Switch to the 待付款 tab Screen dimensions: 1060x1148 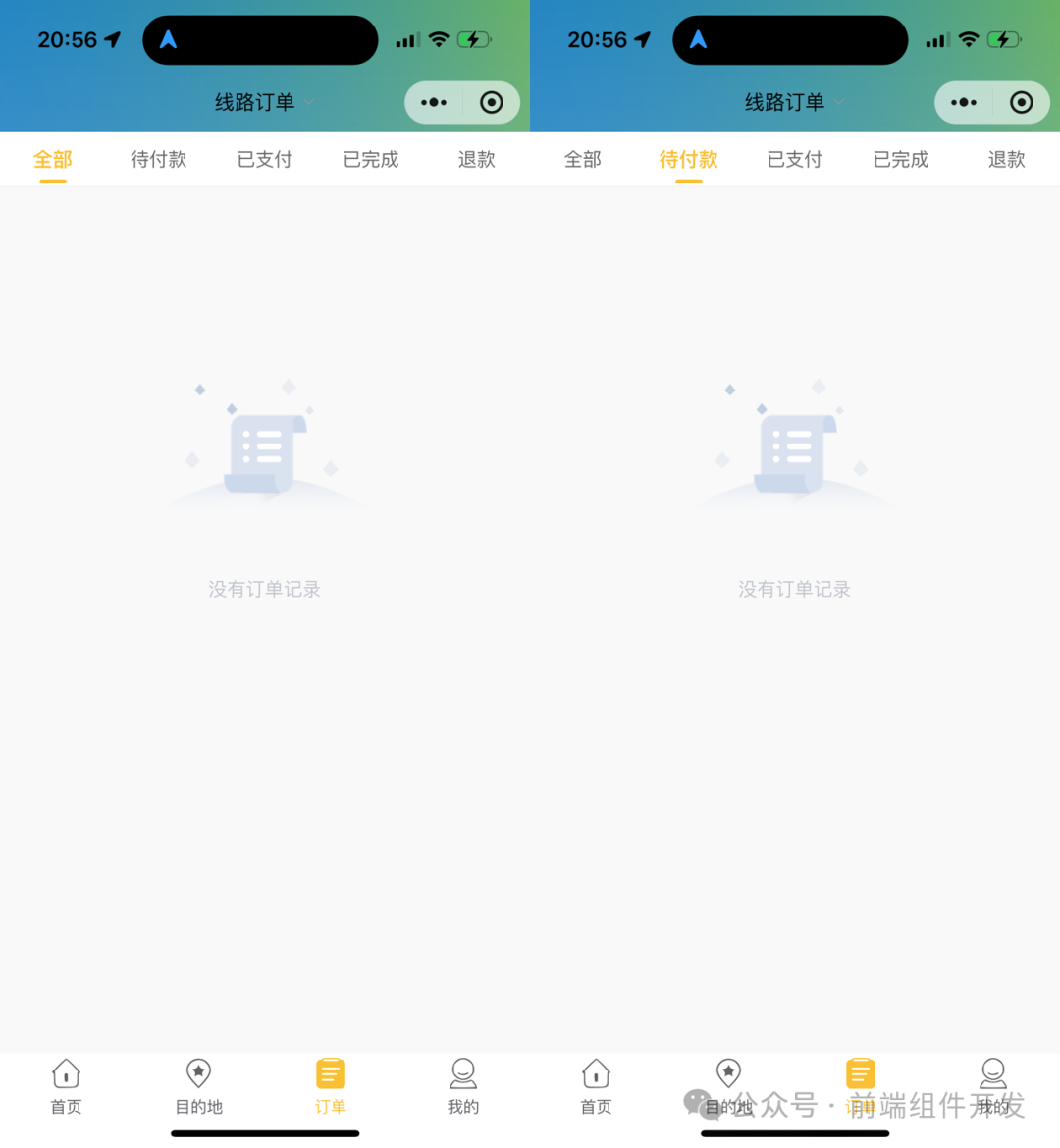[x=158, y=159]
